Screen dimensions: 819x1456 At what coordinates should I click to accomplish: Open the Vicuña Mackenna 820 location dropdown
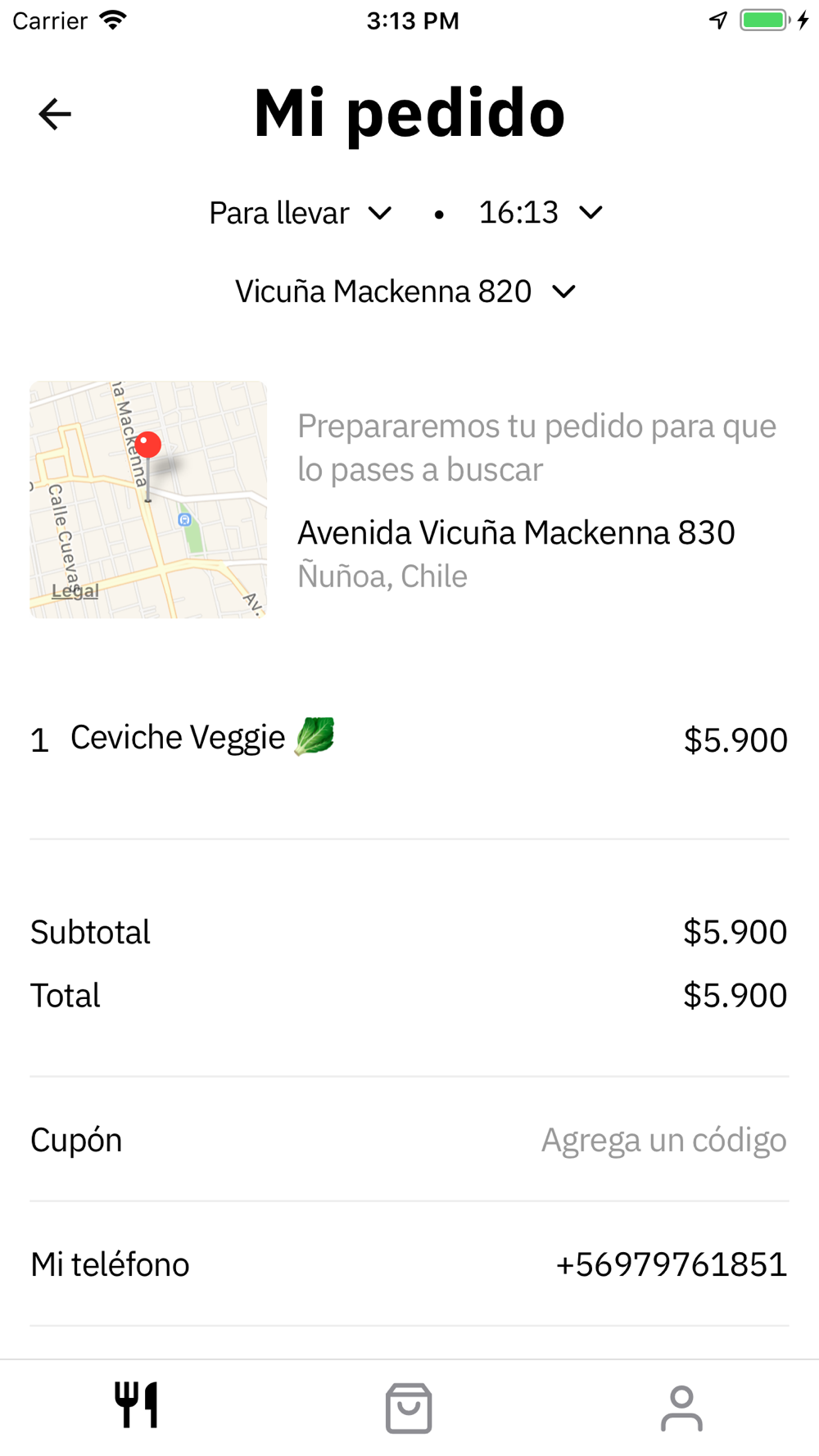(405, 292)
